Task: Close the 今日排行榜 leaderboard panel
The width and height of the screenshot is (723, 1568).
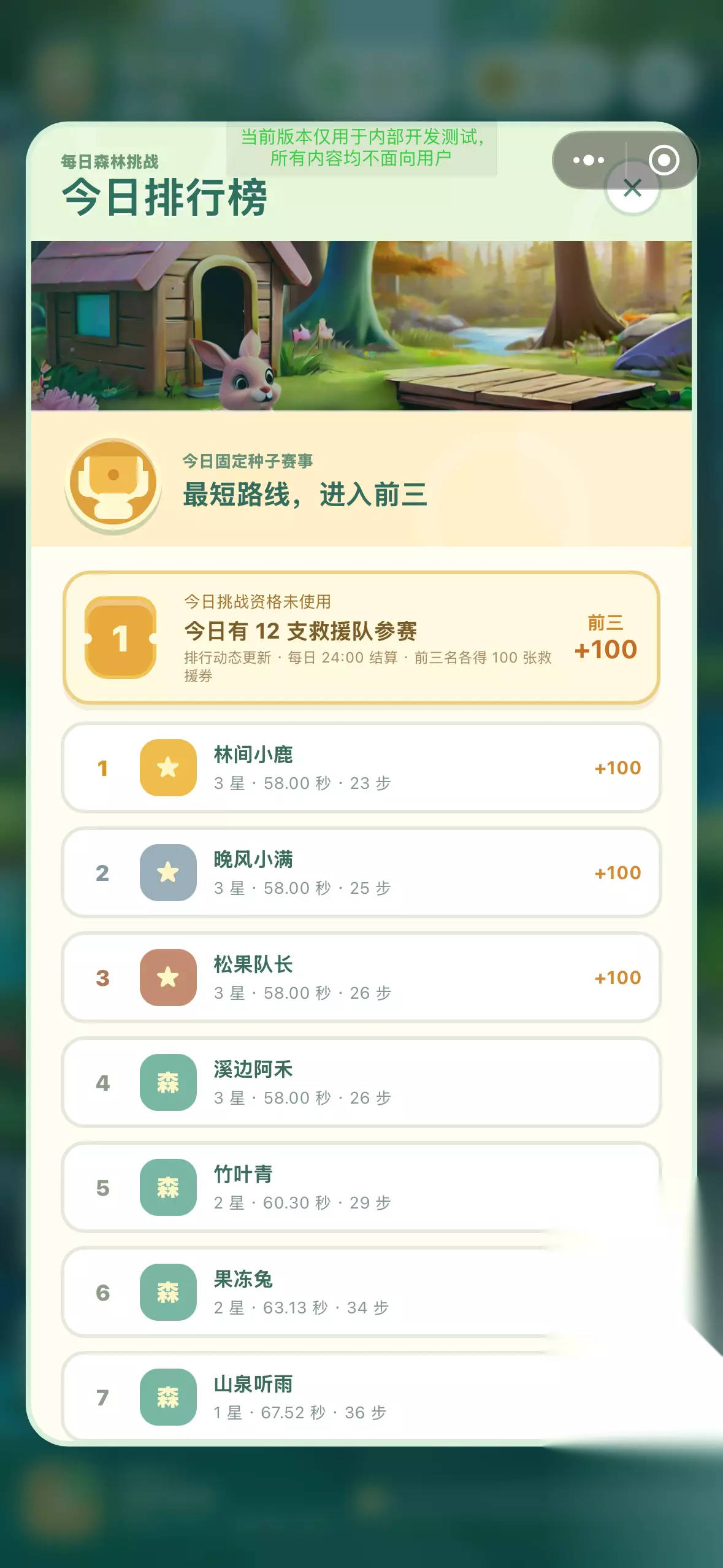Action: click(632, 188)
